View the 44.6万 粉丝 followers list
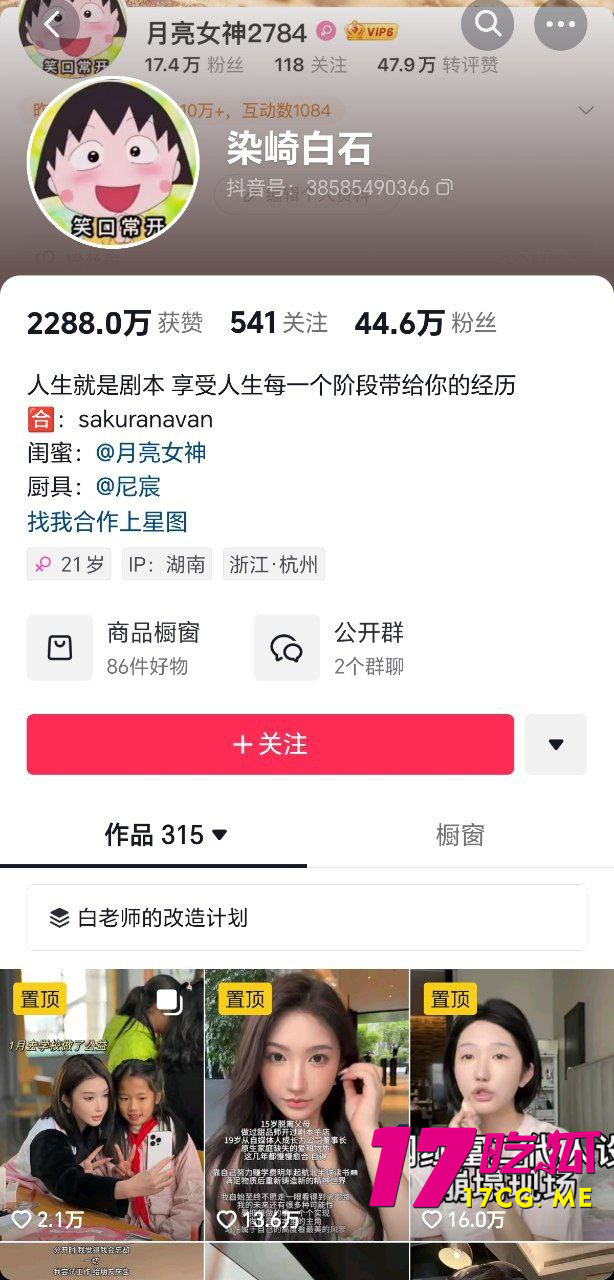The height and width of the screenshot is (1280, 614). pyautogui.click(x=425, y=323)
